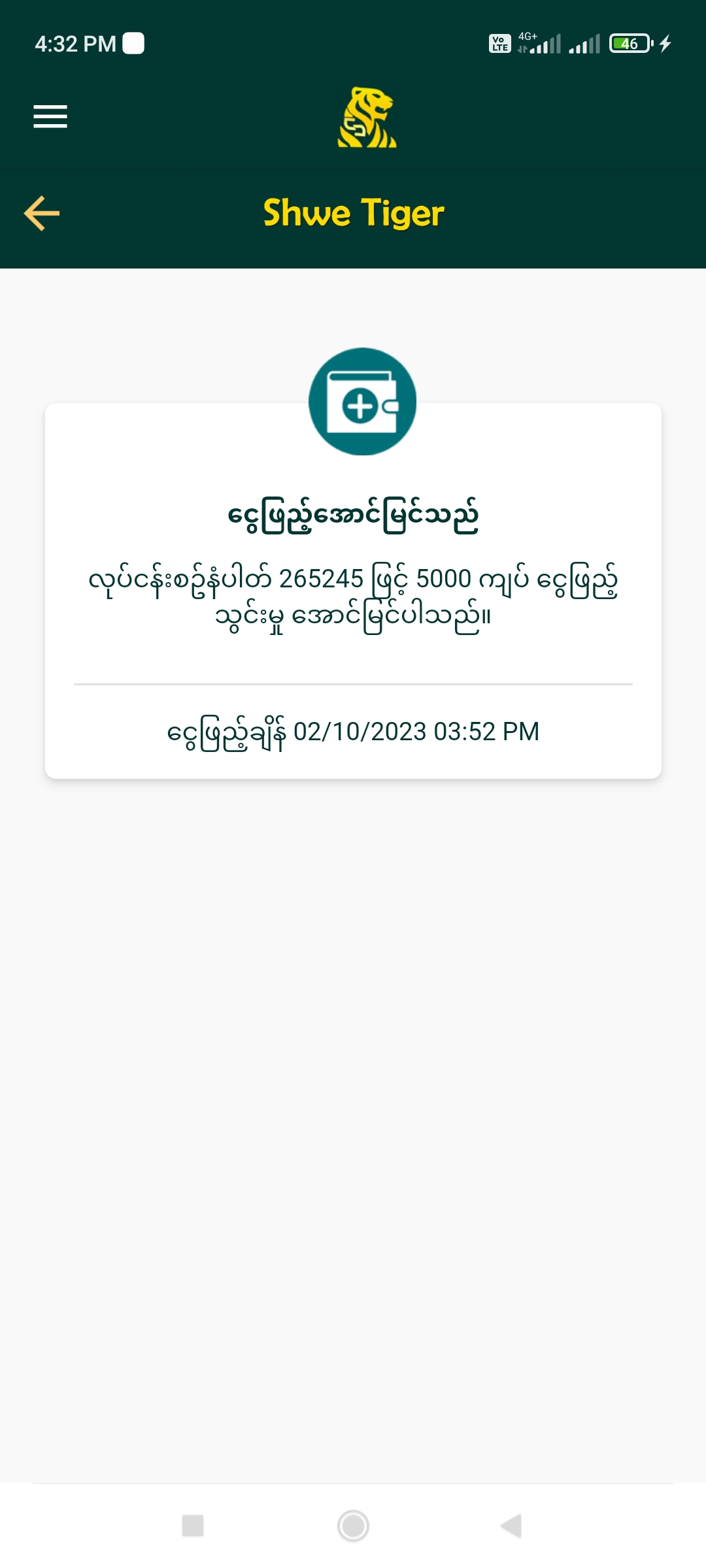Viewport: 706px width, 1568px height.
Task: Go back using the yellow arrow
Action: tap(42, 213)
